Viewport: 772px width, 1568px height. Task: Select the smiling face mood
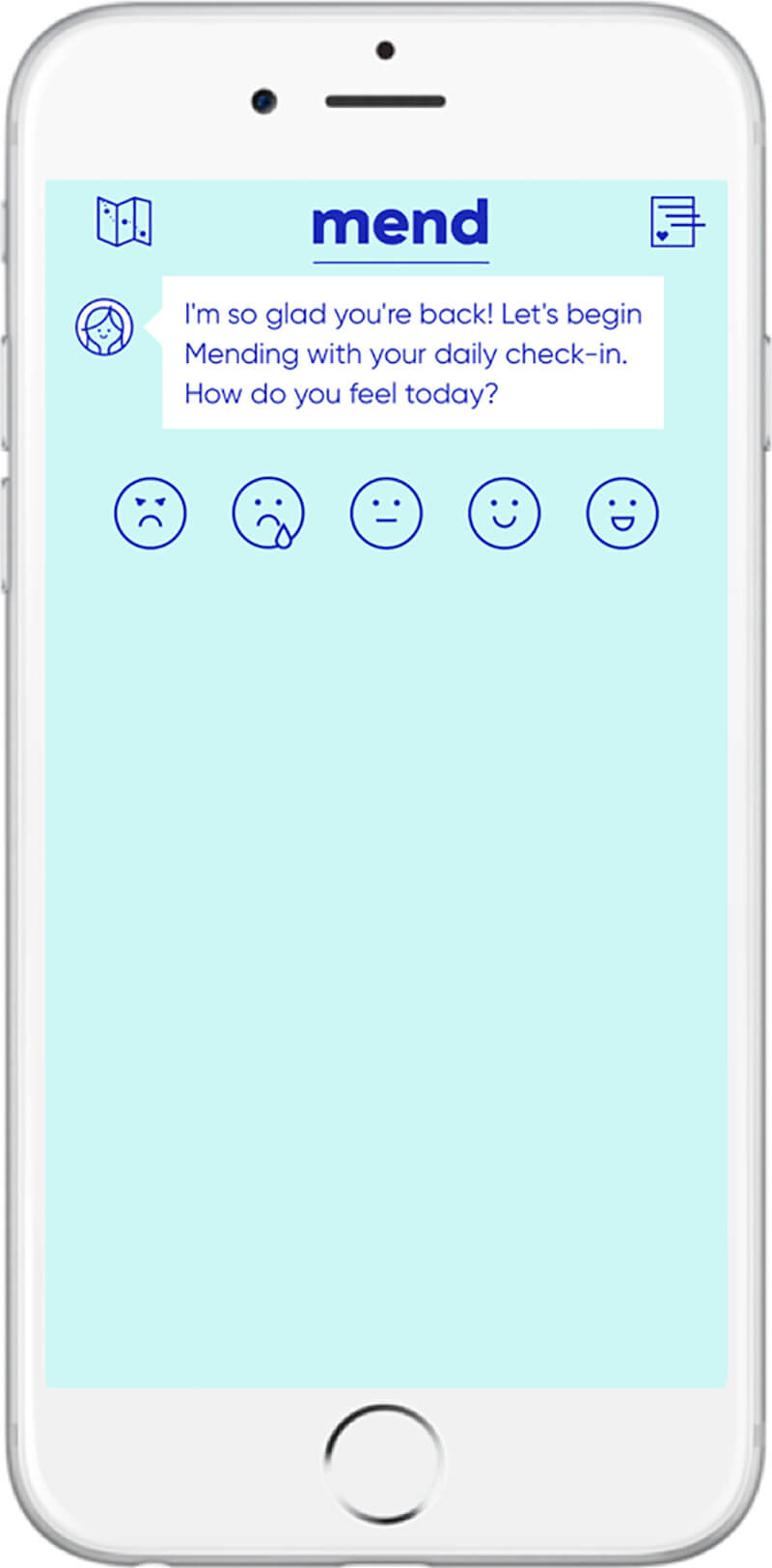point(504,513)
